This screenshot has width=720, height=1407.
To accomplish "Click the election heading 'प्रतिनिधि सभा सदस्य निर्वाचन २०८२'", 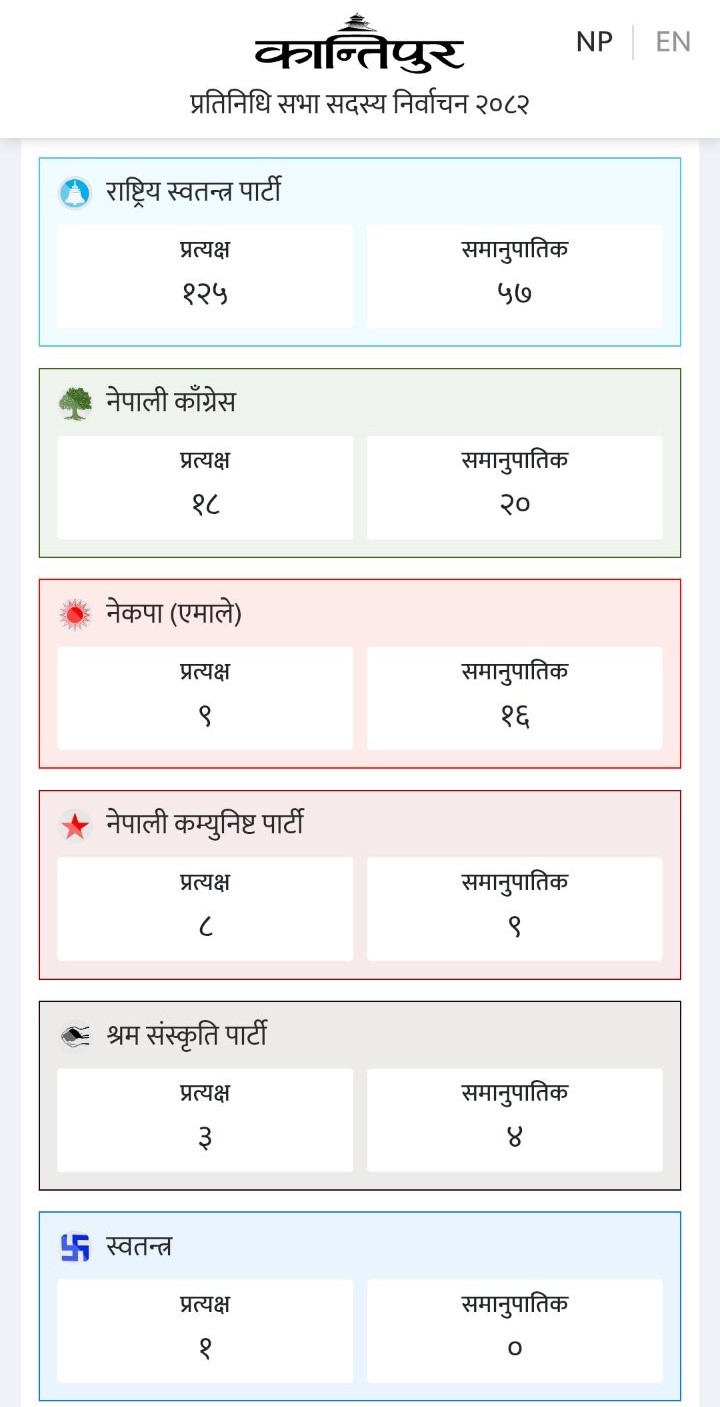I will coord(360,102).
